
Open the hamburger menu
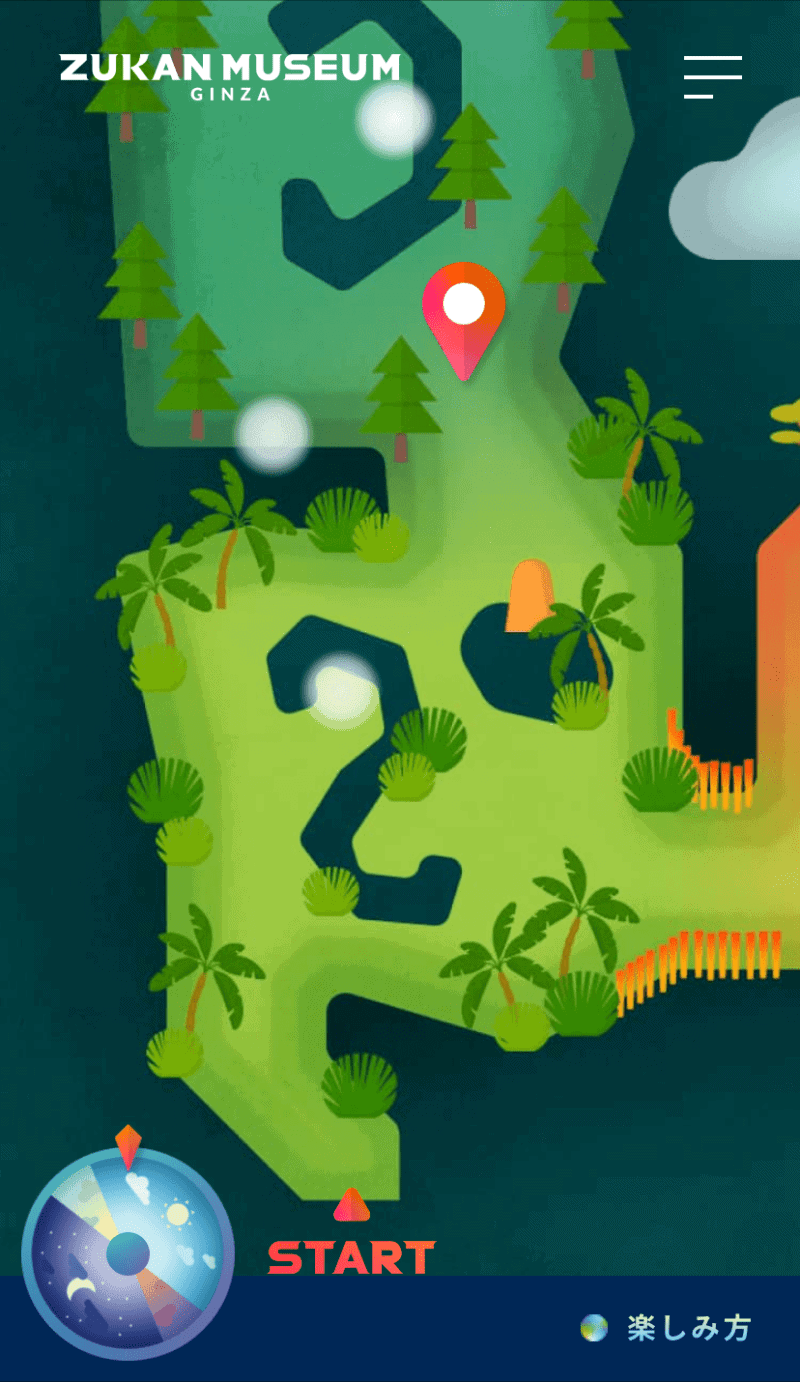[712, 77]
